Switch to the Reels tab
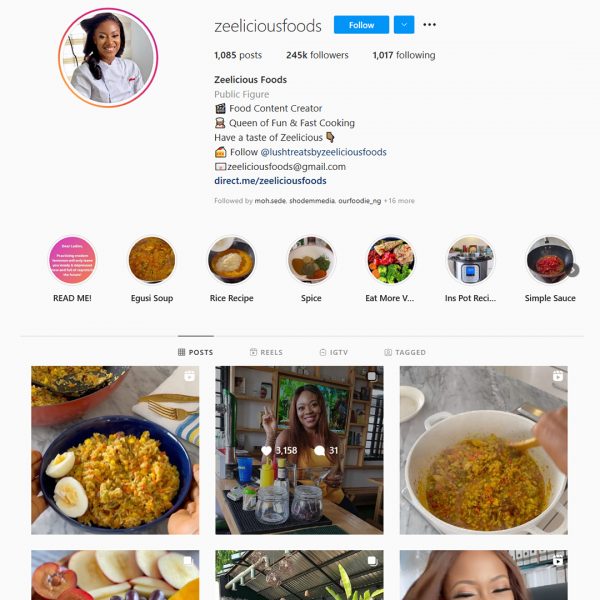This screenshot has height=600, width=600. click(x=265, y=352)
